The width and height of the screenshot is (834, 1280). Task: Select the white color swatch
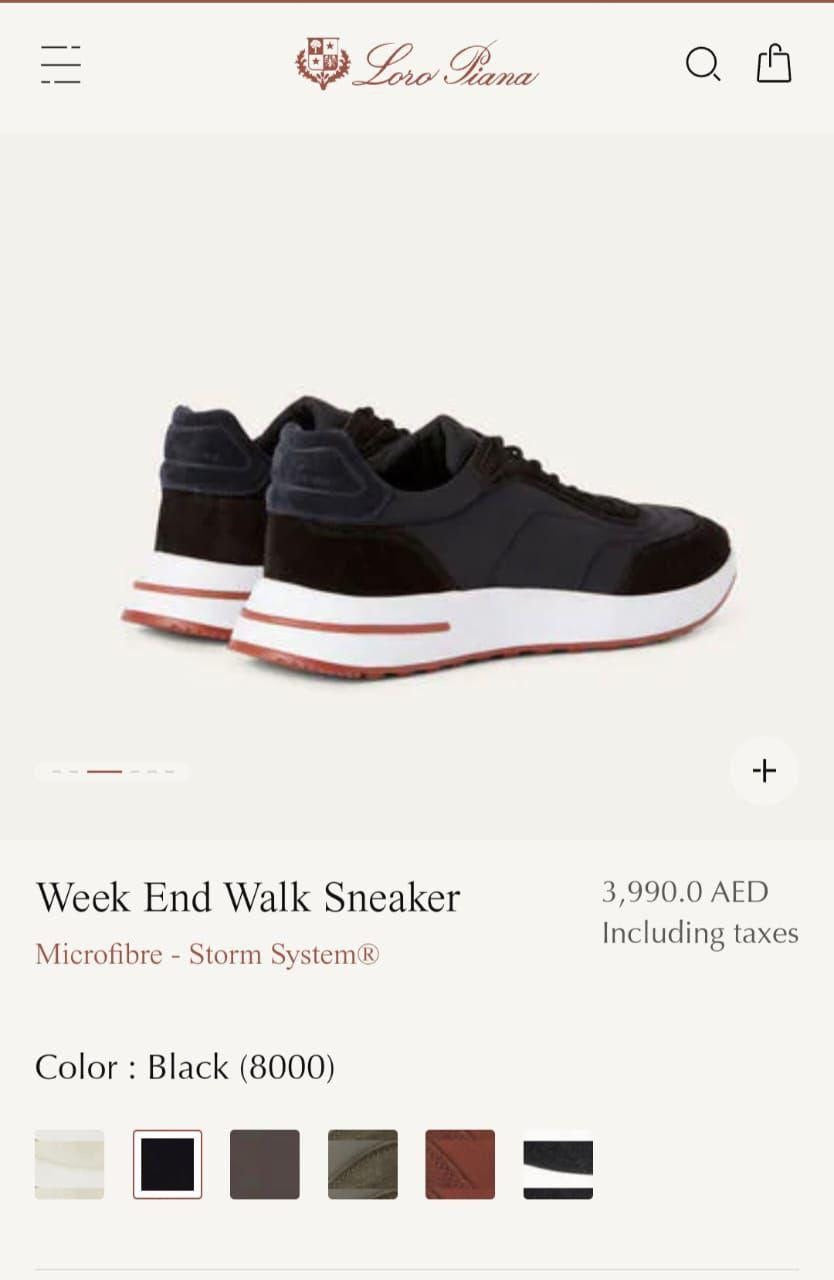pos(69,1164)
